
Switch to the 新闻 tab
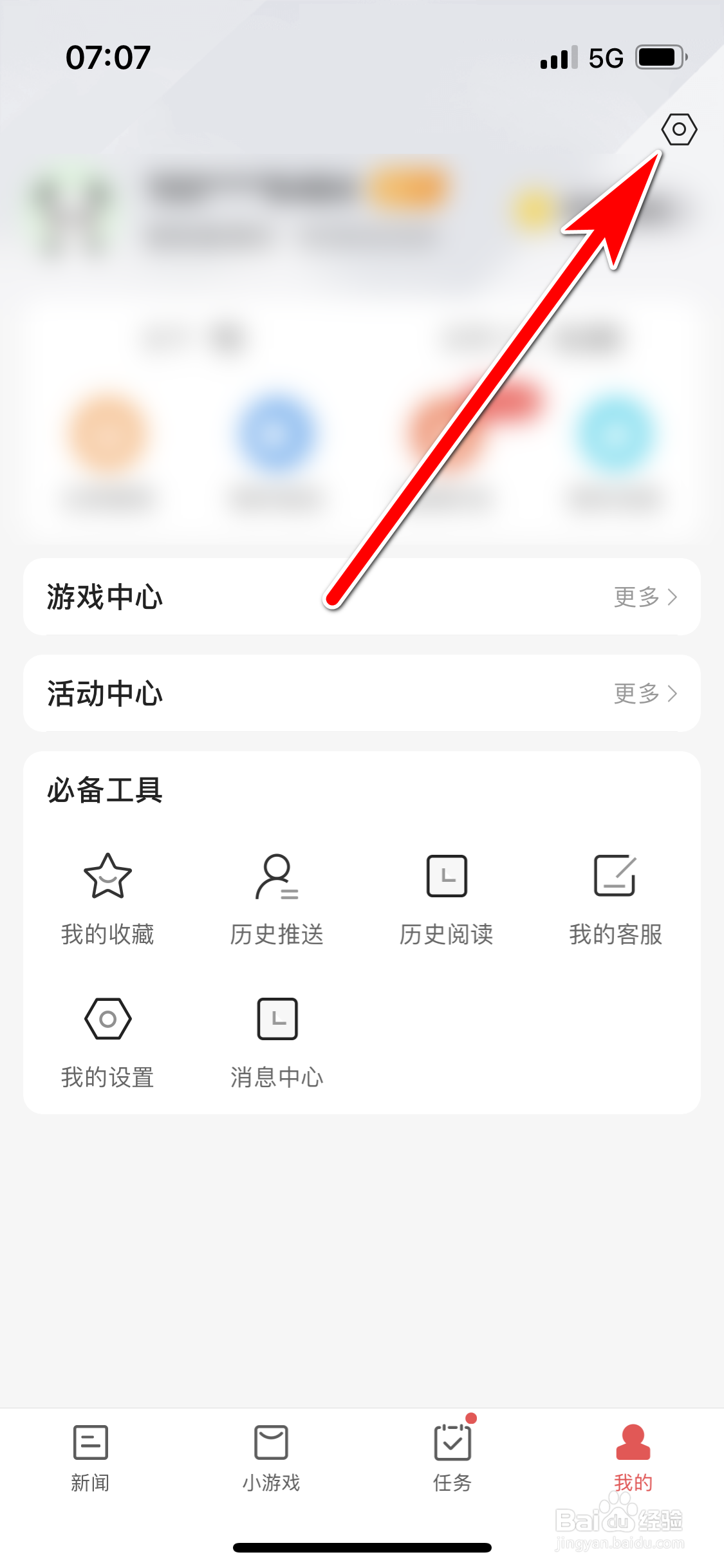(90, 1455)
